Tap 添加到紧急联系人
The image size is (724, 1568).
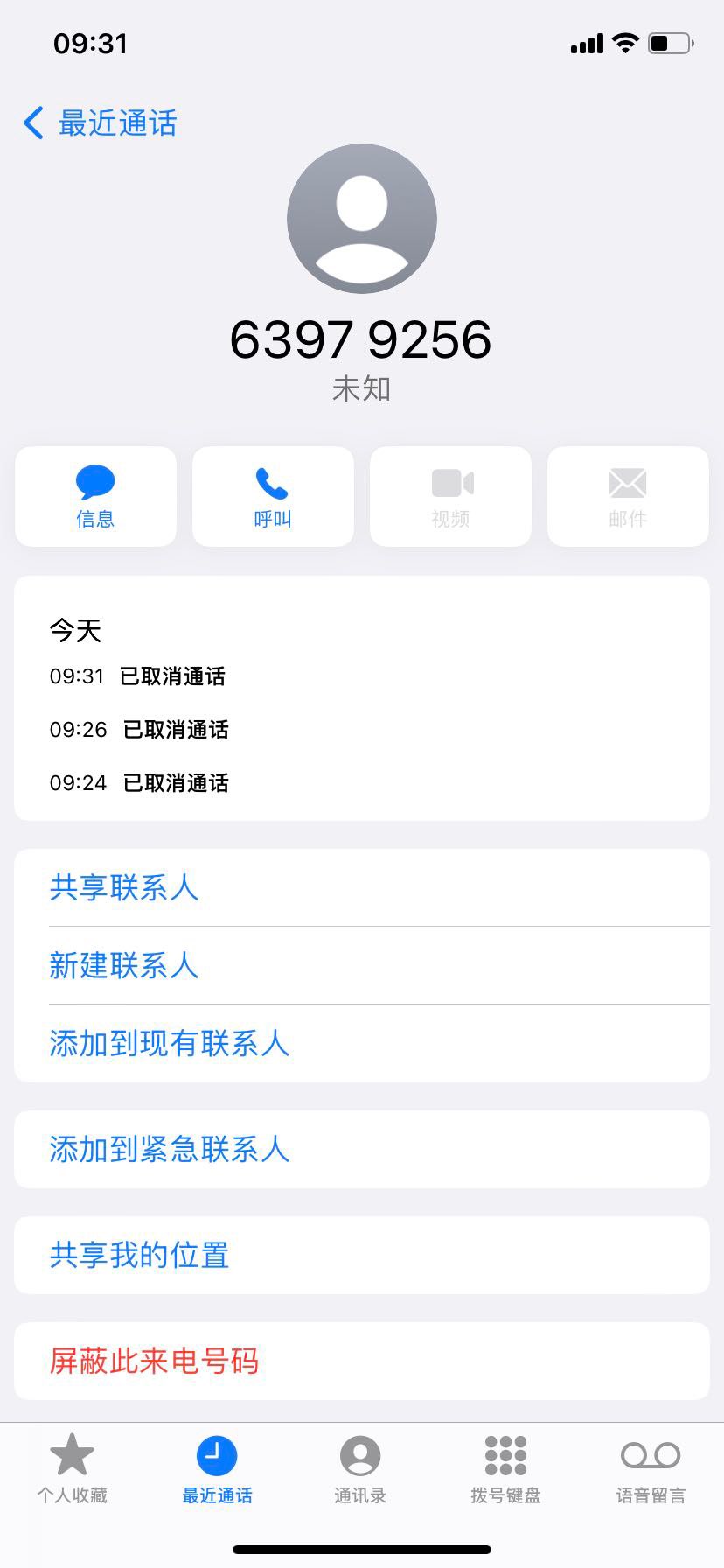pyautogui.click(x=362, y=1149)
